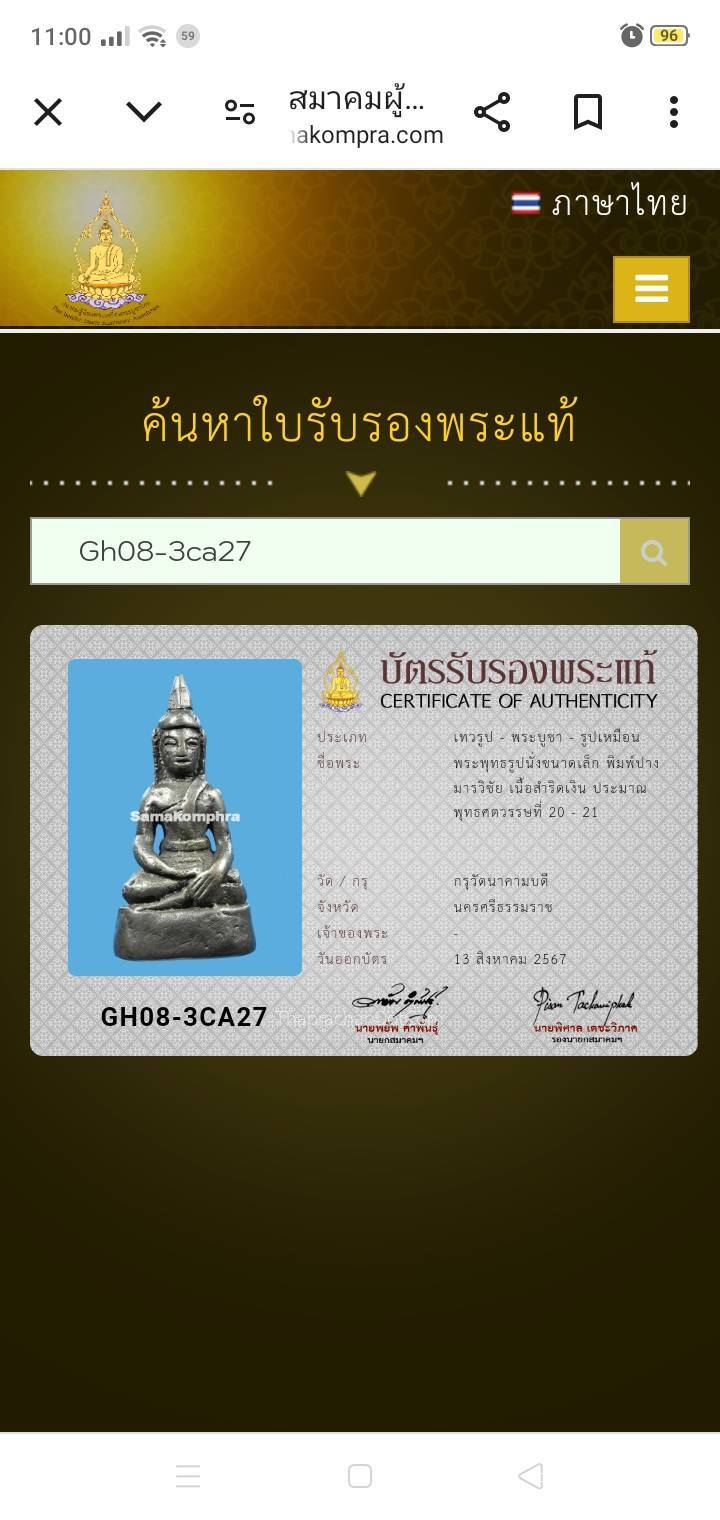720x1520 pixels.
Task: Open site settings icon beside the URL
Action: pyautogui.click(x=240, y=112)
